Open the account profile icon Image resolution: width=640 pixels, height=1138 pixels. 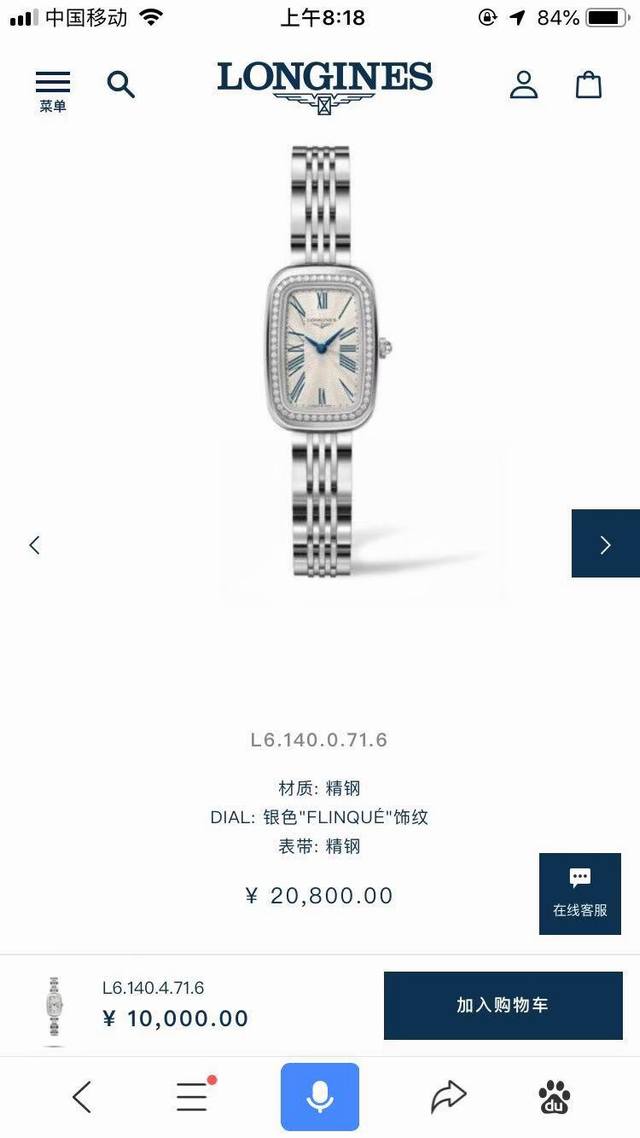(x=523, y=85)
